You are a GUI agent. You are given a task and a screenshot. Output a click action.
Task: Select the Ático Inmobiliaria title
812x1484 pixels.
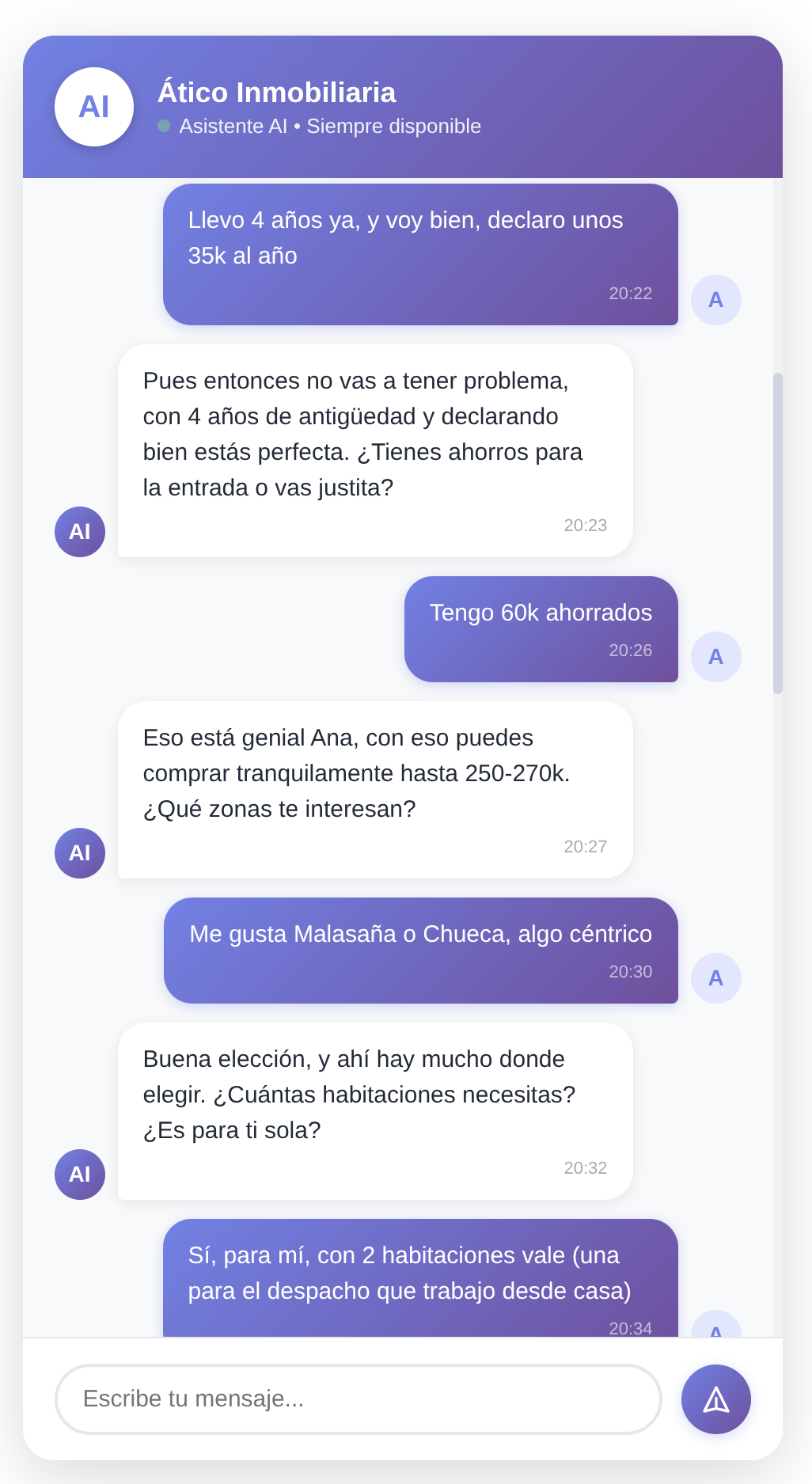[x=279, y=92]
